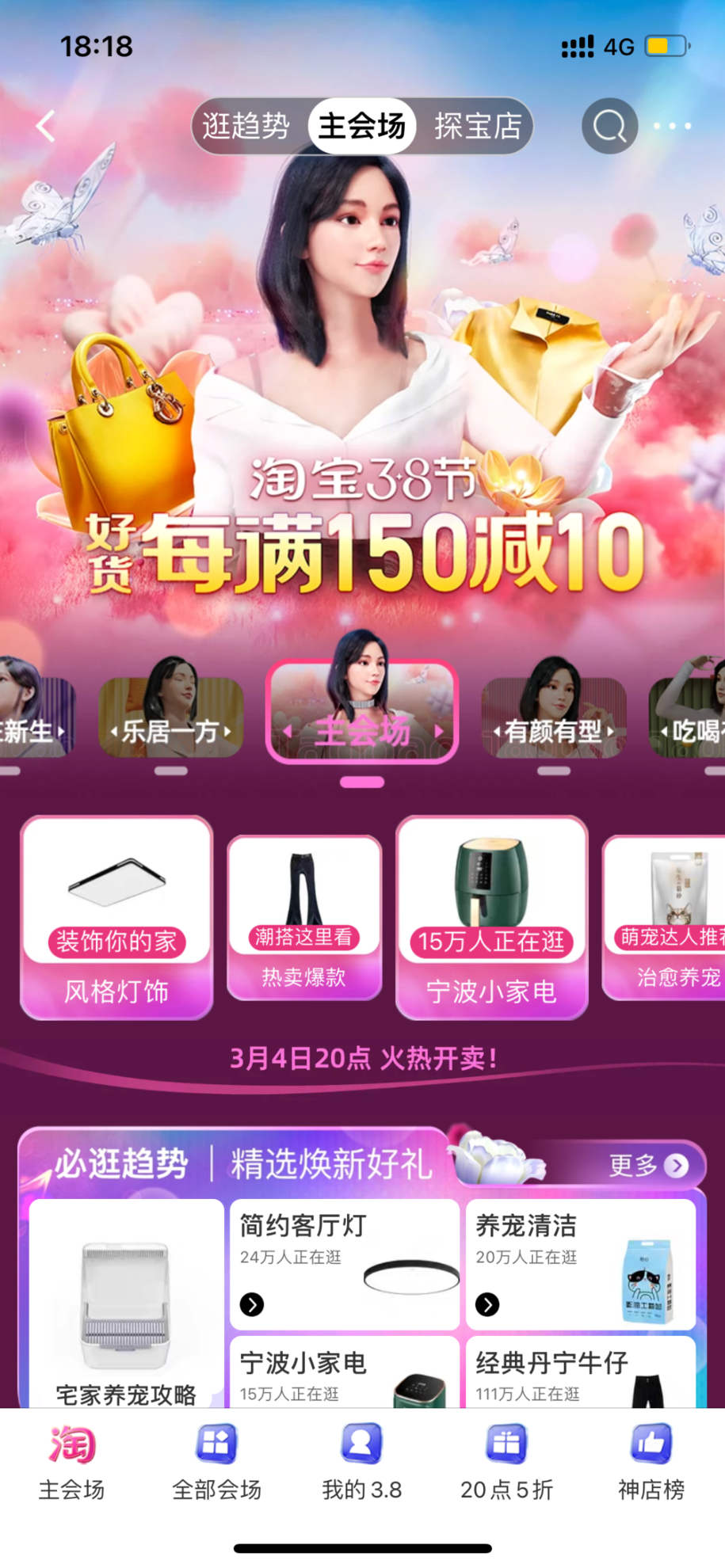The width and height of the screenshot is (725, 1568).
Task: Open the 热卖爆款 card
Action: point(304,919)
